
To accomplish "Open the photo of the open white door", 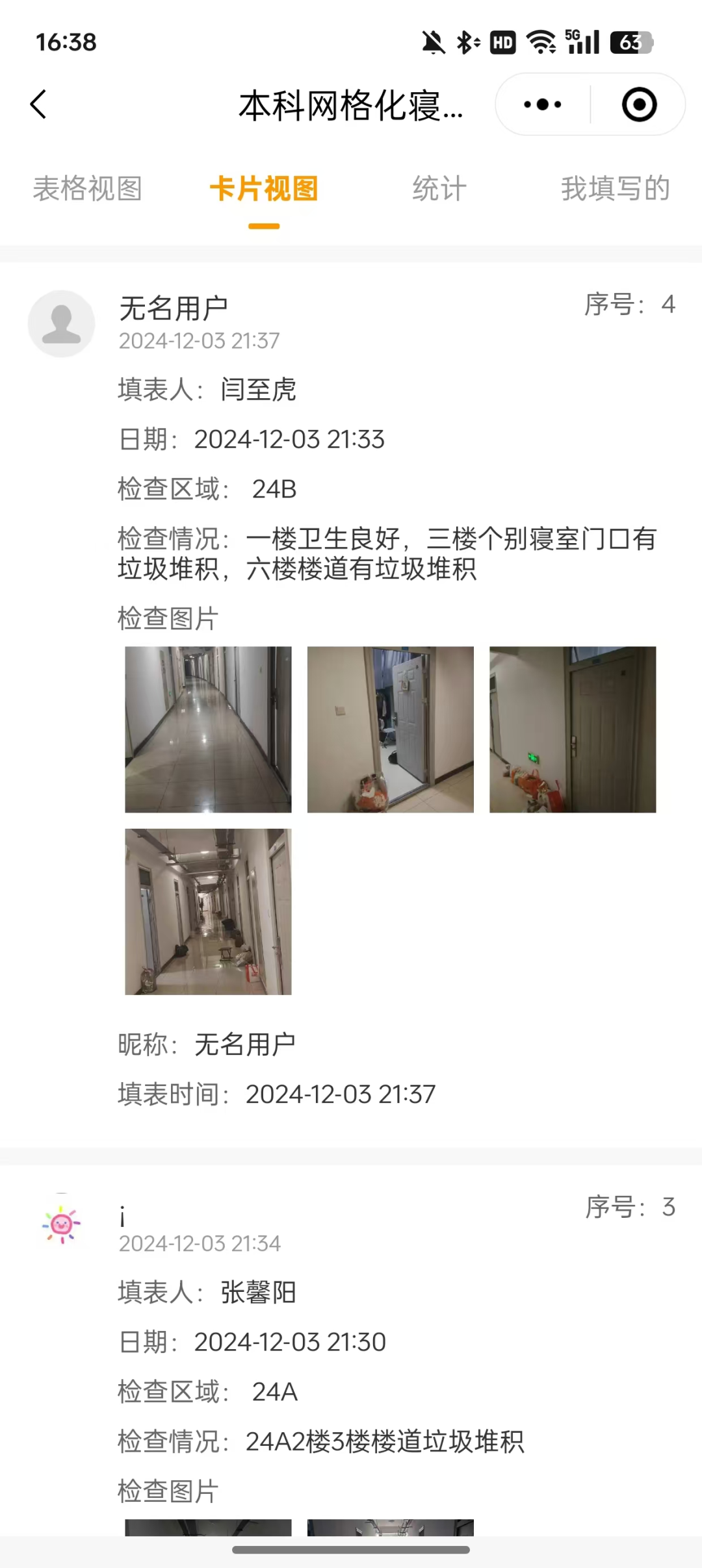I will (390, 729).
